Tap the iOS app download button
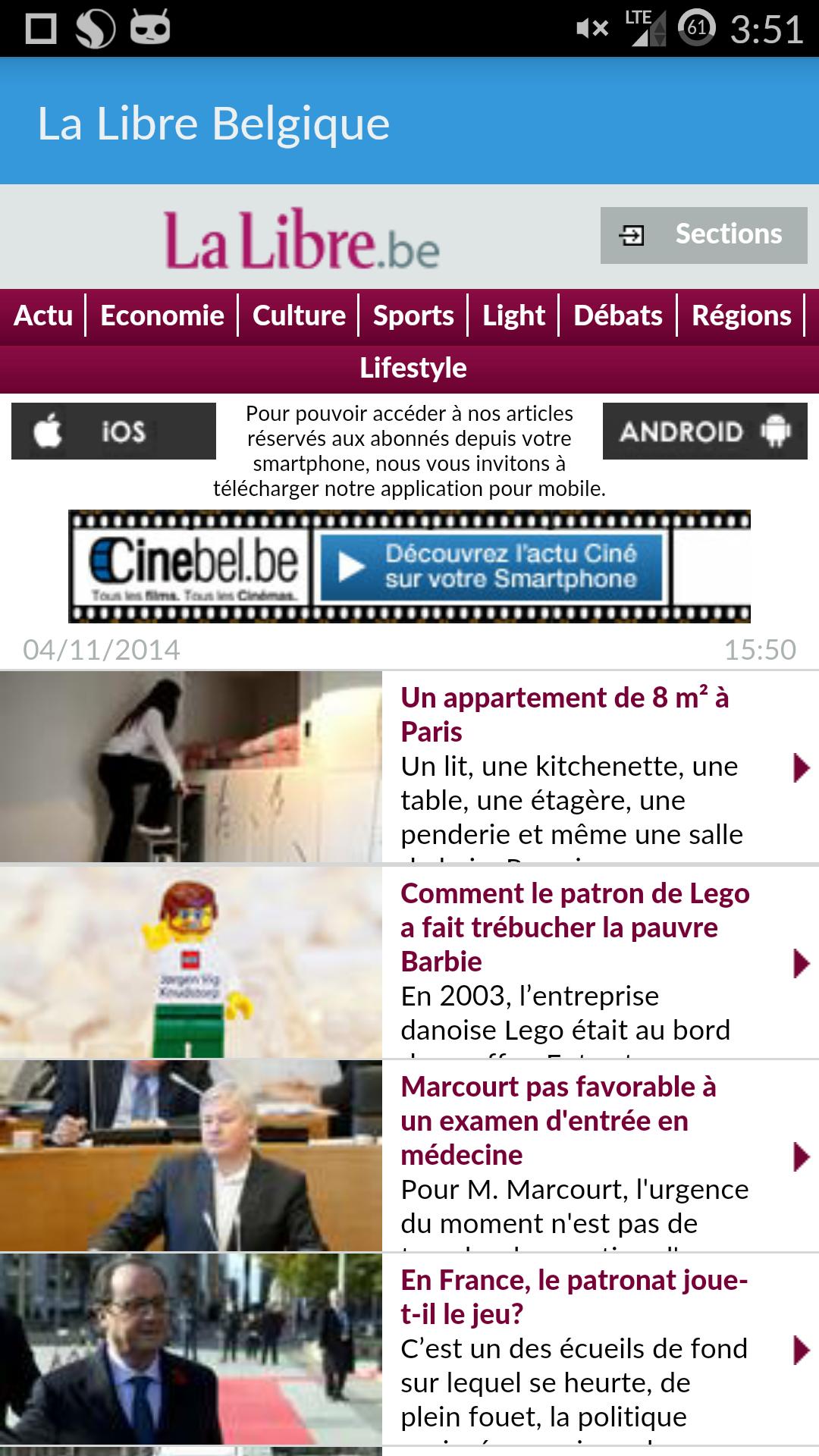The height and width of the screenshot is (1456, 819). 114,431
